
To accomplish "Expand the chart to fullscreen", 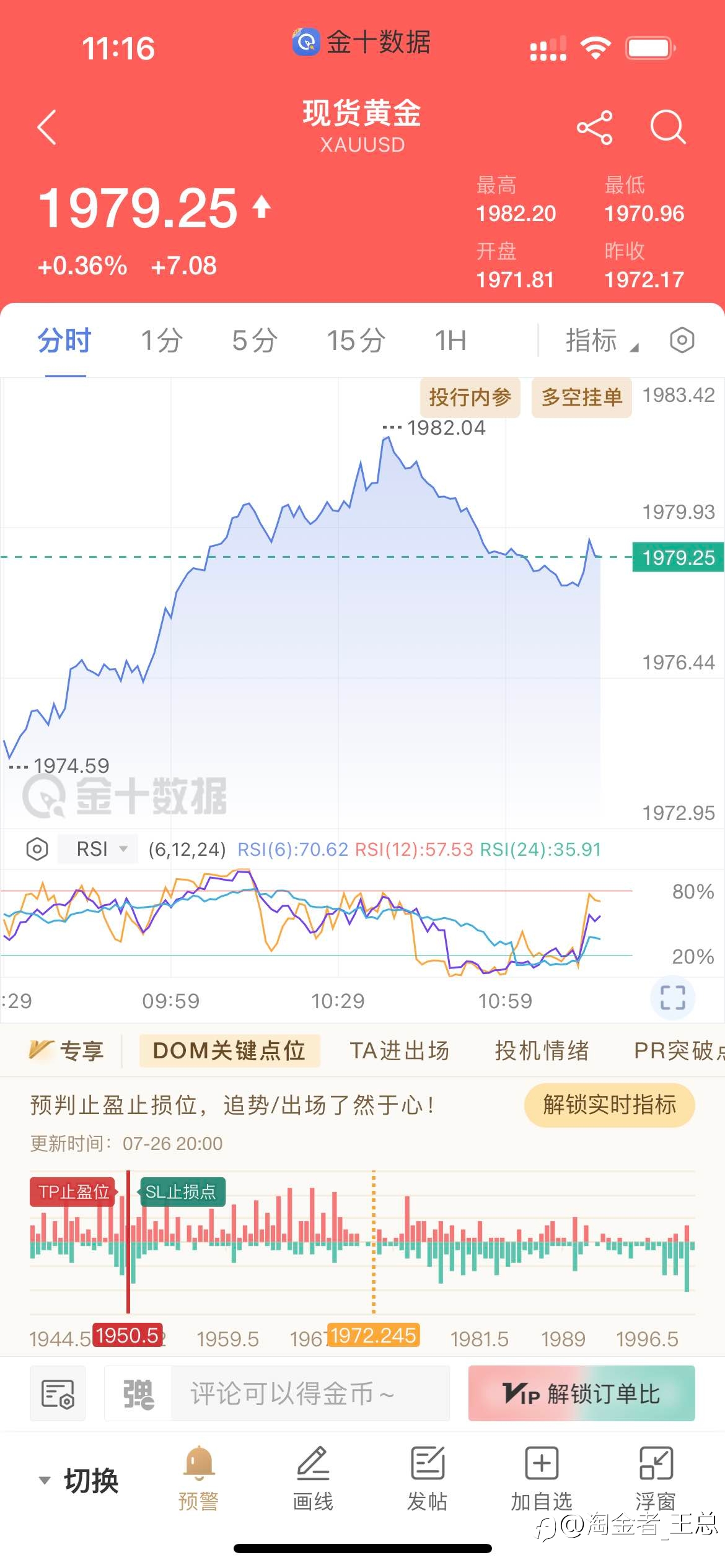I will click(673, 998).
